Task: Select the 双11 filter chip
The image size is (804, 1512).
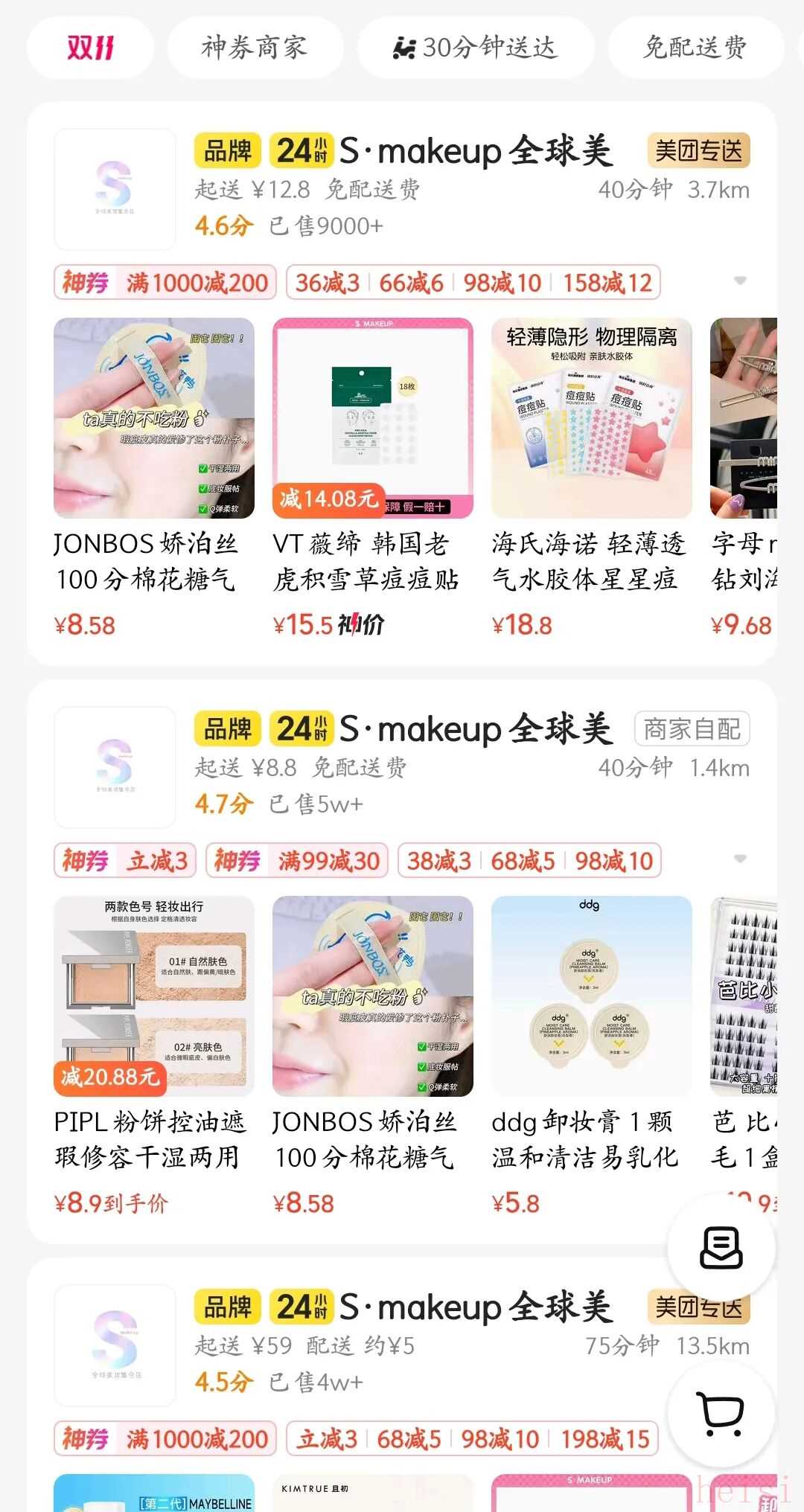Action: click(90, 48)
